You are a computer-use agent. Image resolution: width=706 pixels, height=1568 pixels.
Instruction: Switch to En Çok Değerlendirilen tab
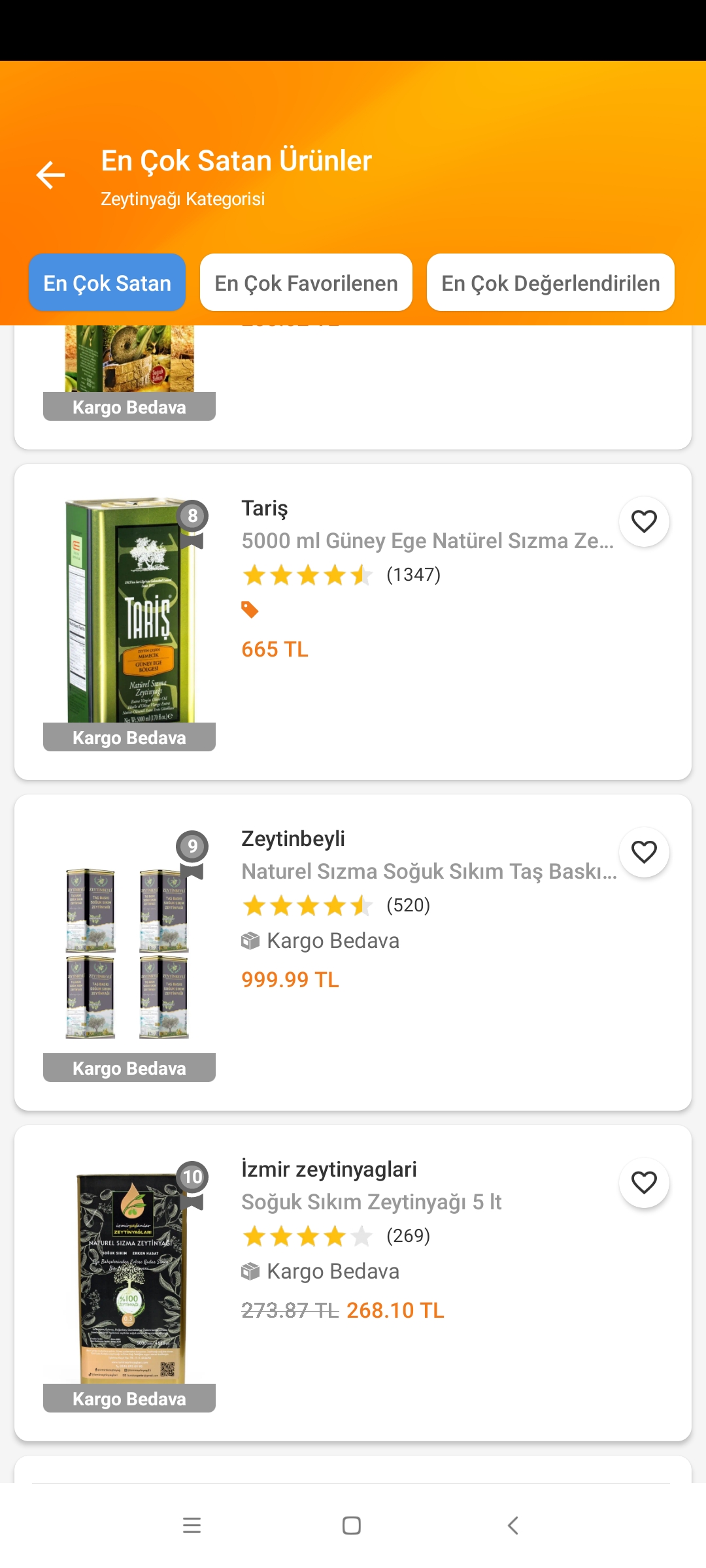tap(550, 283)
